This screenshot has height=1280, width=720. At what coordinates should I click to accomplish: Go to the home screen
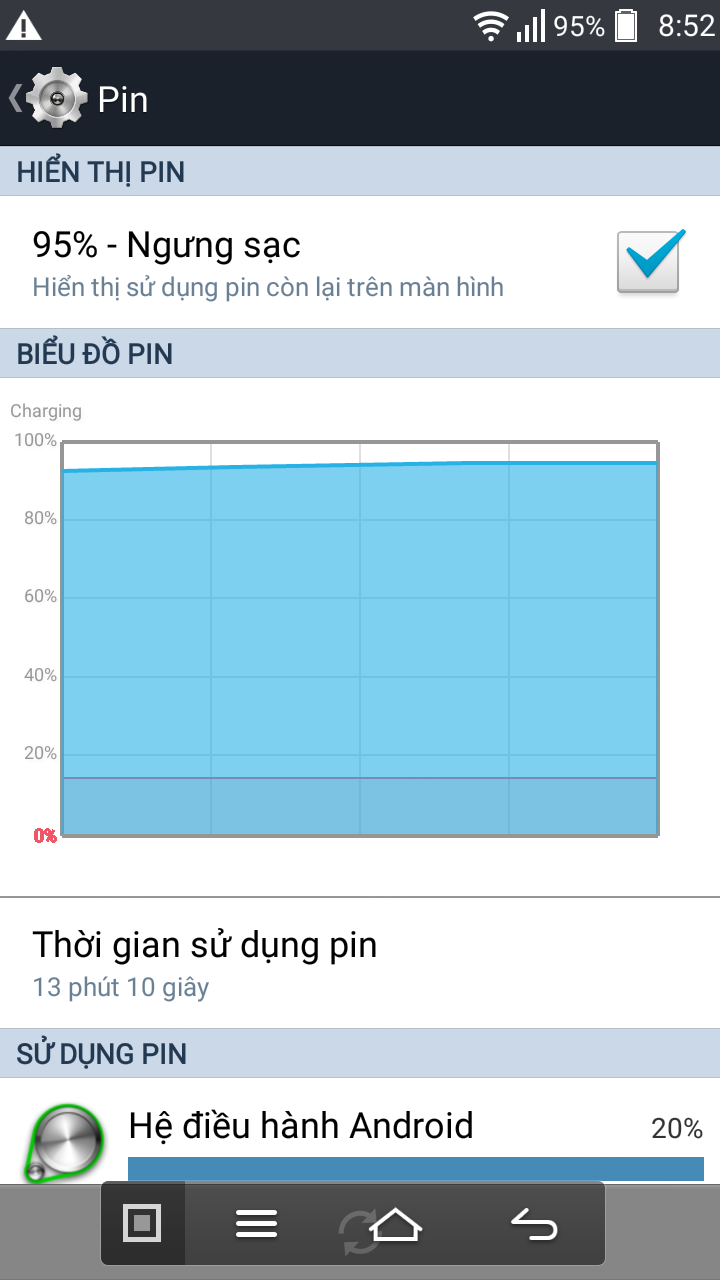point(395,1223)
